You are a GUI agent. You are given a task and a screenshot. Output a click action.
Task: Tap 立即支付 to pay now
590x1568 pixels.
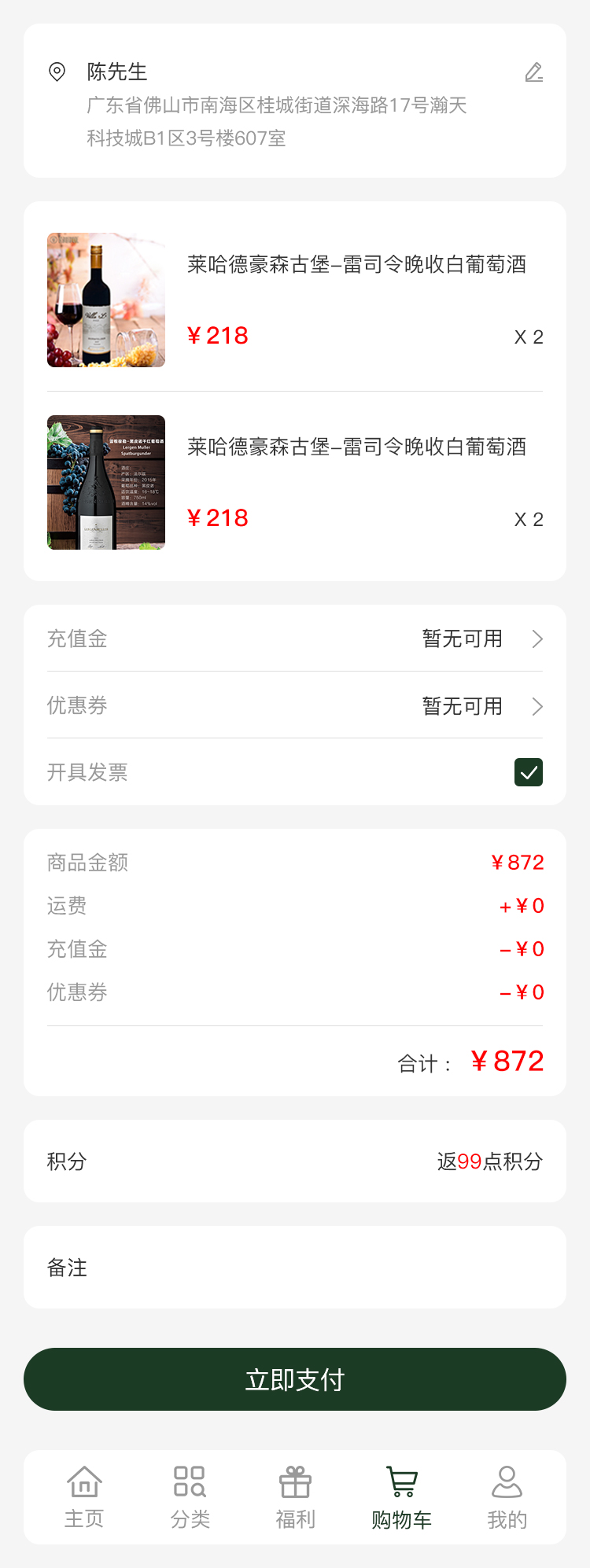tap(295, 1379)
